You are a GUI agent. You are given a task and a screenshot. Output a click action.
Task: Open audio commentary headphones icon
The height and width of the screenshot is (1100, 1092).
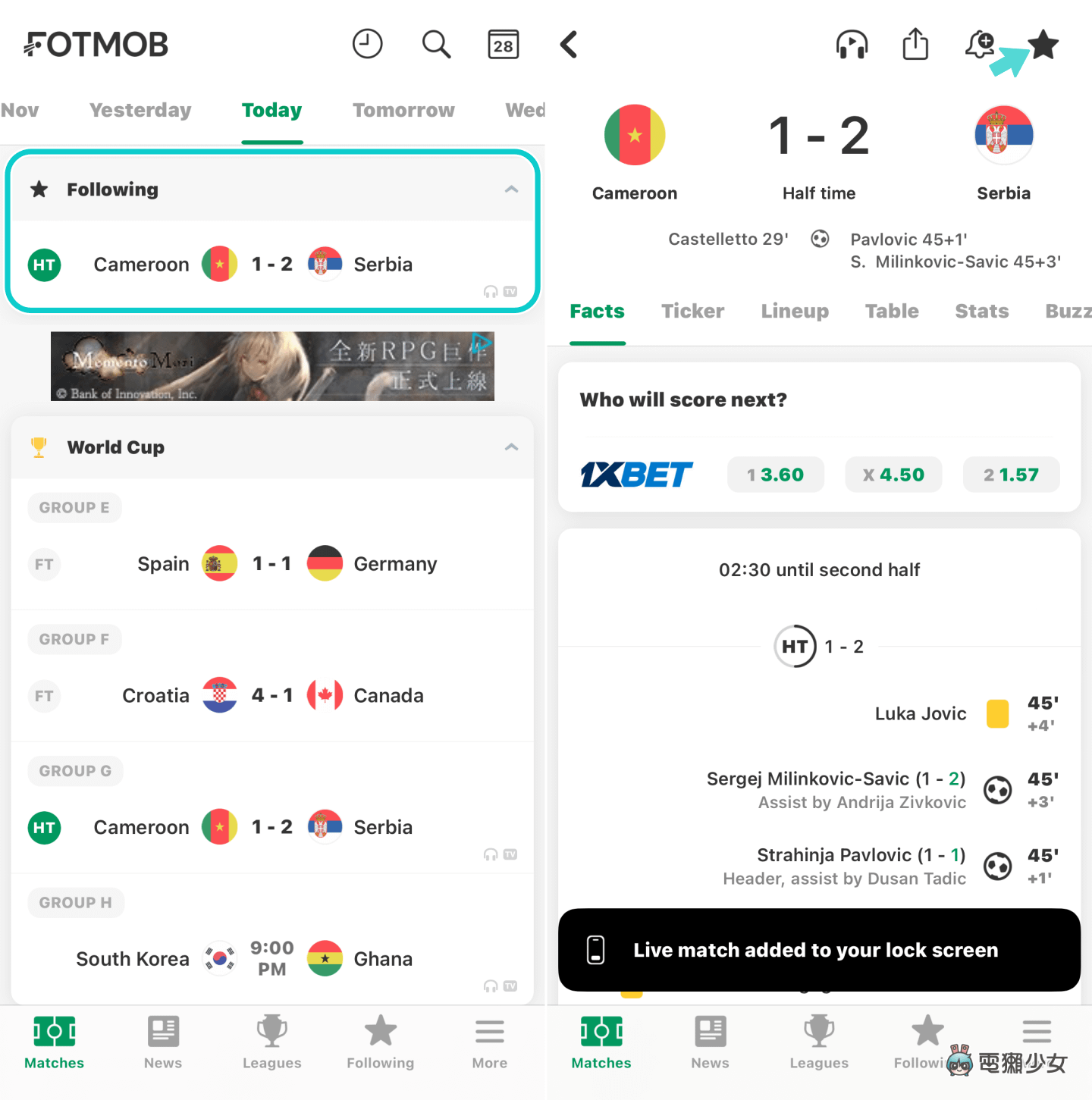[x=852, y=45]
